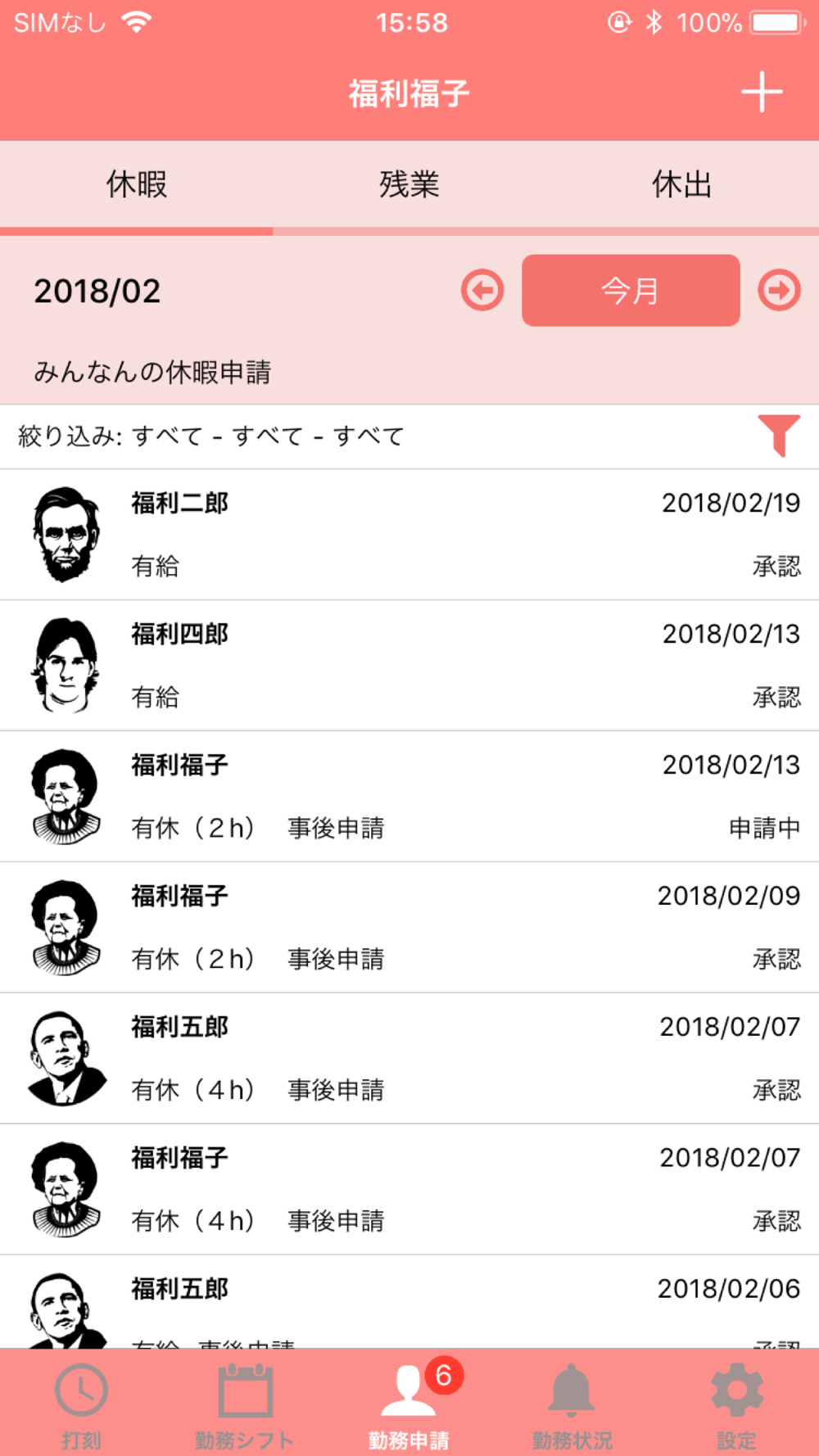Open the filter funnel icon
Image resolution: width=819 pixels, height=1456 pixels.
778,435
